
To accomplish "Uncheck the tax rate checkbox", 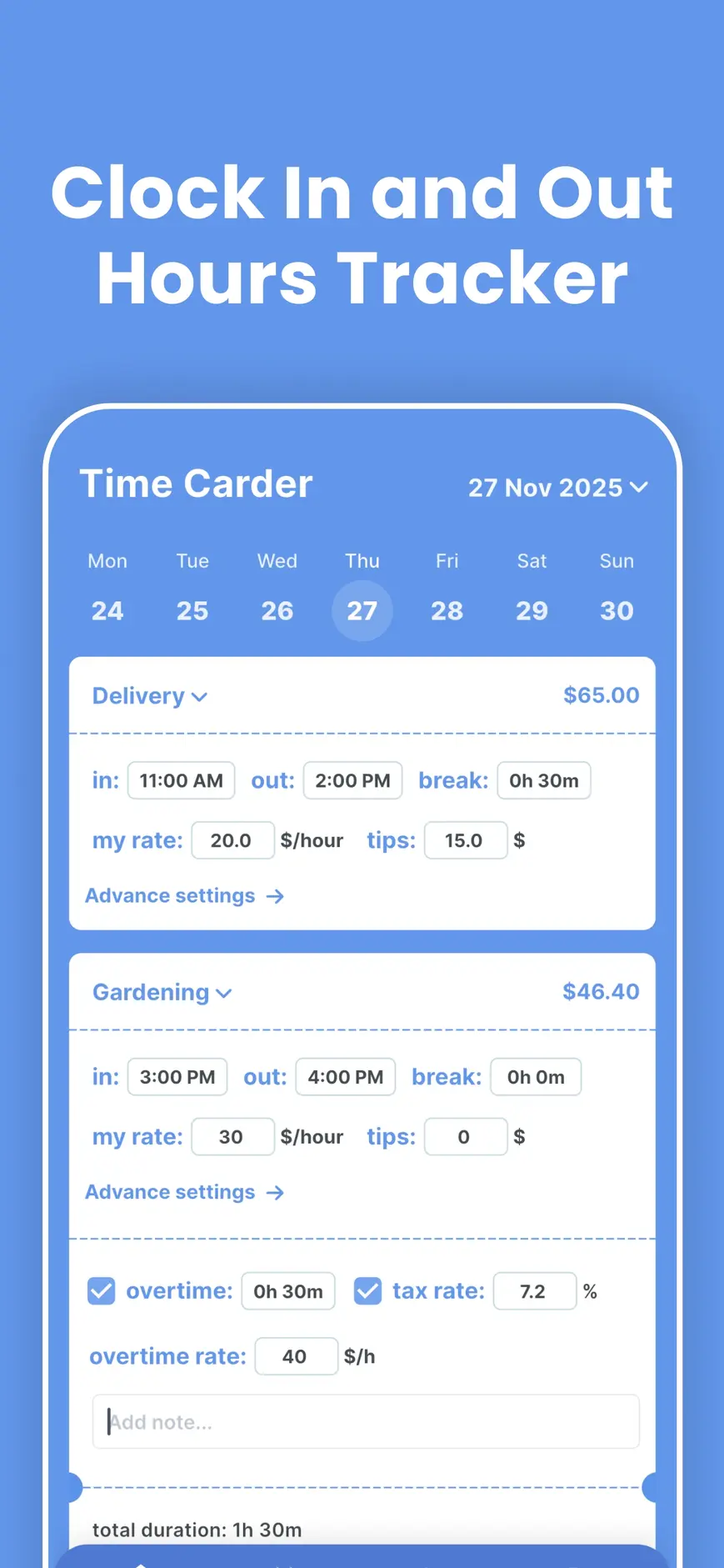I will pos(367,1290).
